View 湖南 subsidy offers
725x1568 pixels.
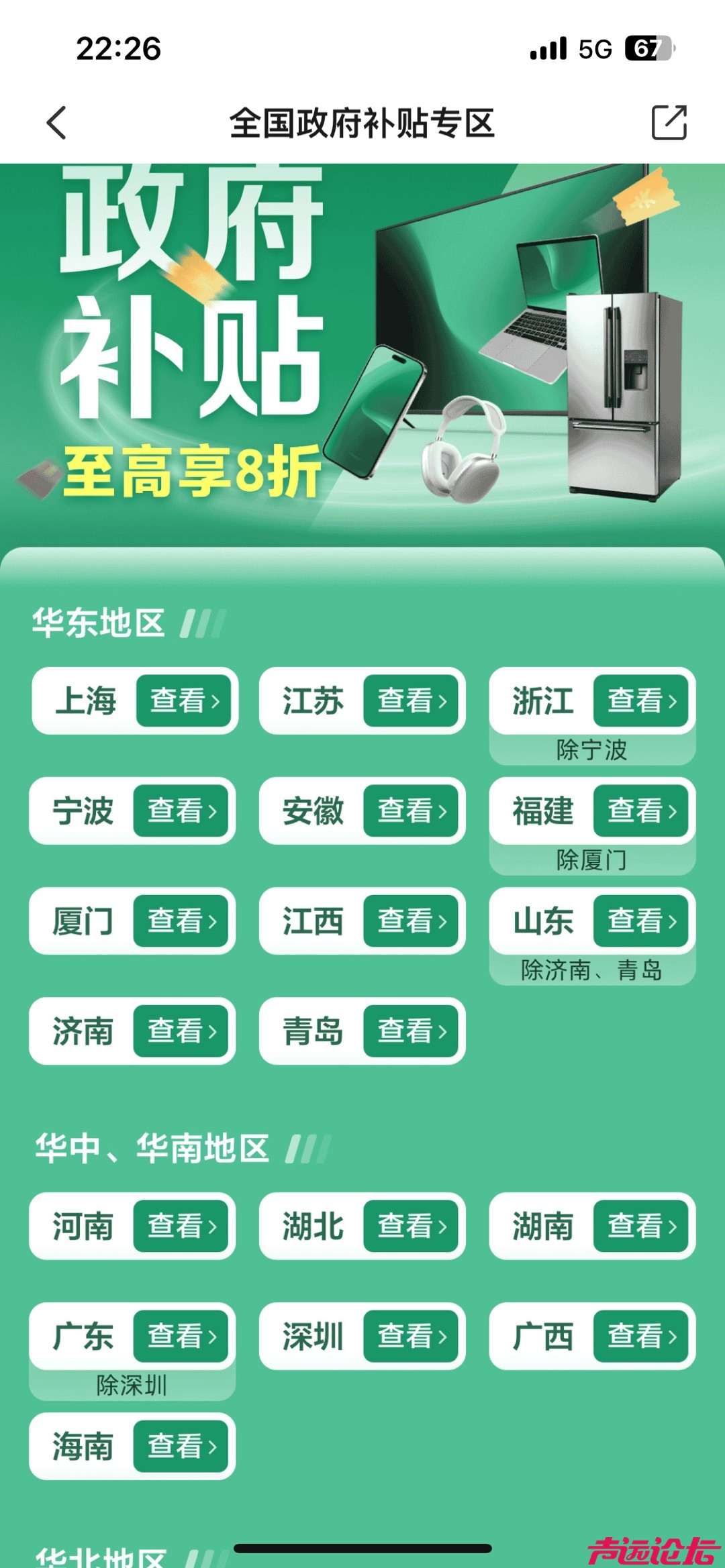[640, 1226]
